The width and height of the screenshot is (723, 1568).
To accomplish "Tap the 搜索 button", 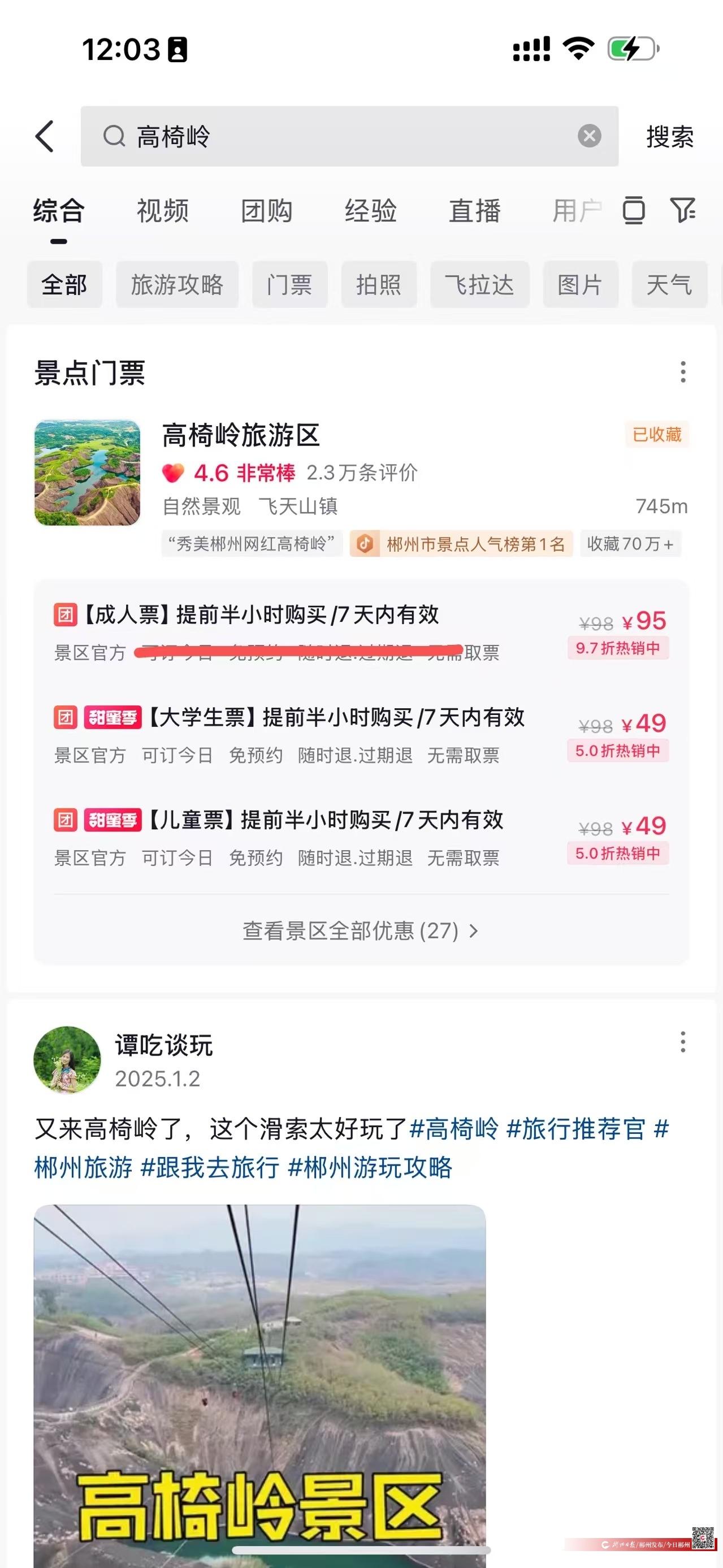I will tap(669, 136).
